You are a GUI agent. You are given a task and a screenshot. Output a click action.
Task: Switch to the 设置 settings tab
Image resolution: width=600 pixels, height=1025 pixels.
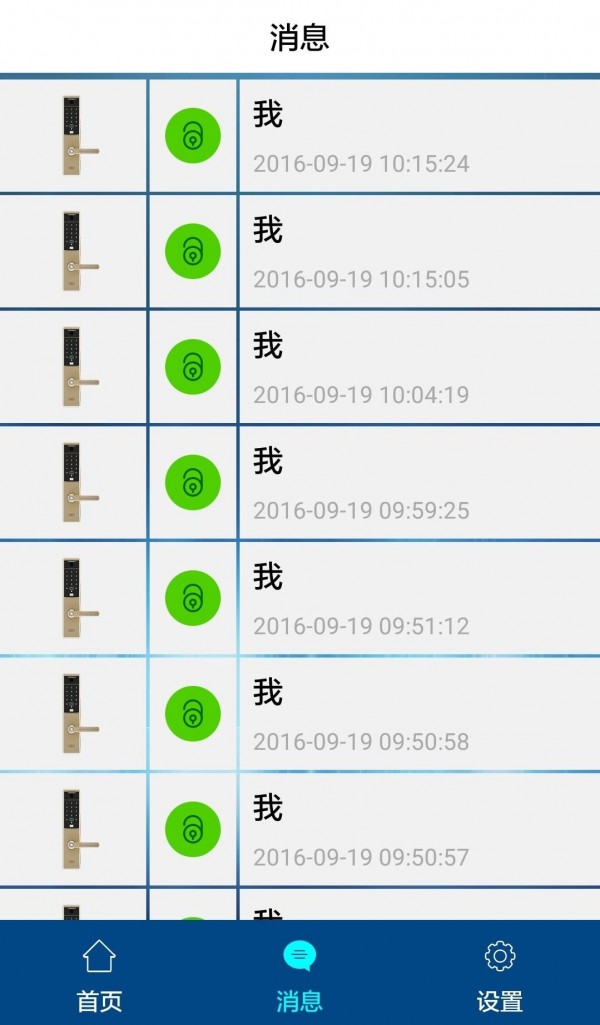(499, 974)
